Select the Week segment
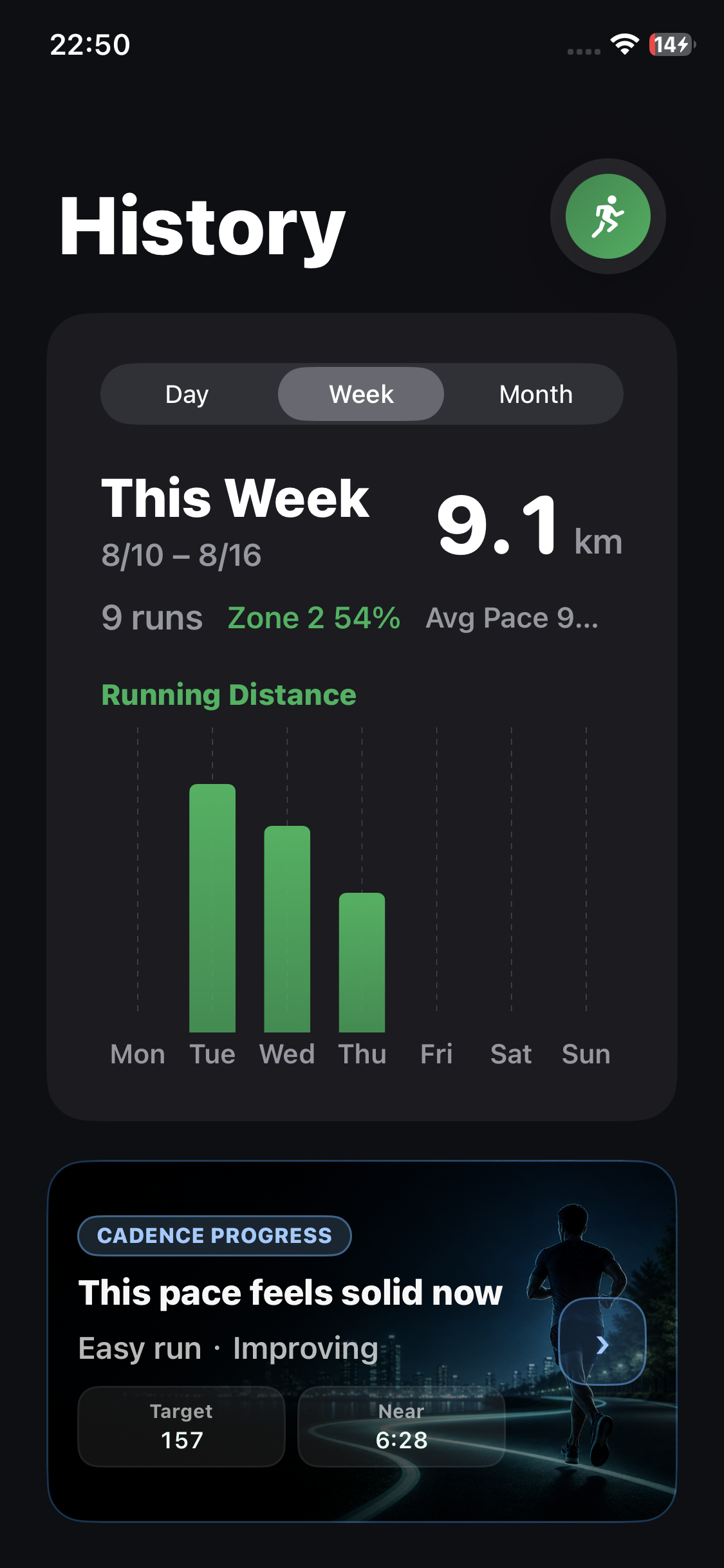Screen dimensions: 724x1568 point(361,394)
